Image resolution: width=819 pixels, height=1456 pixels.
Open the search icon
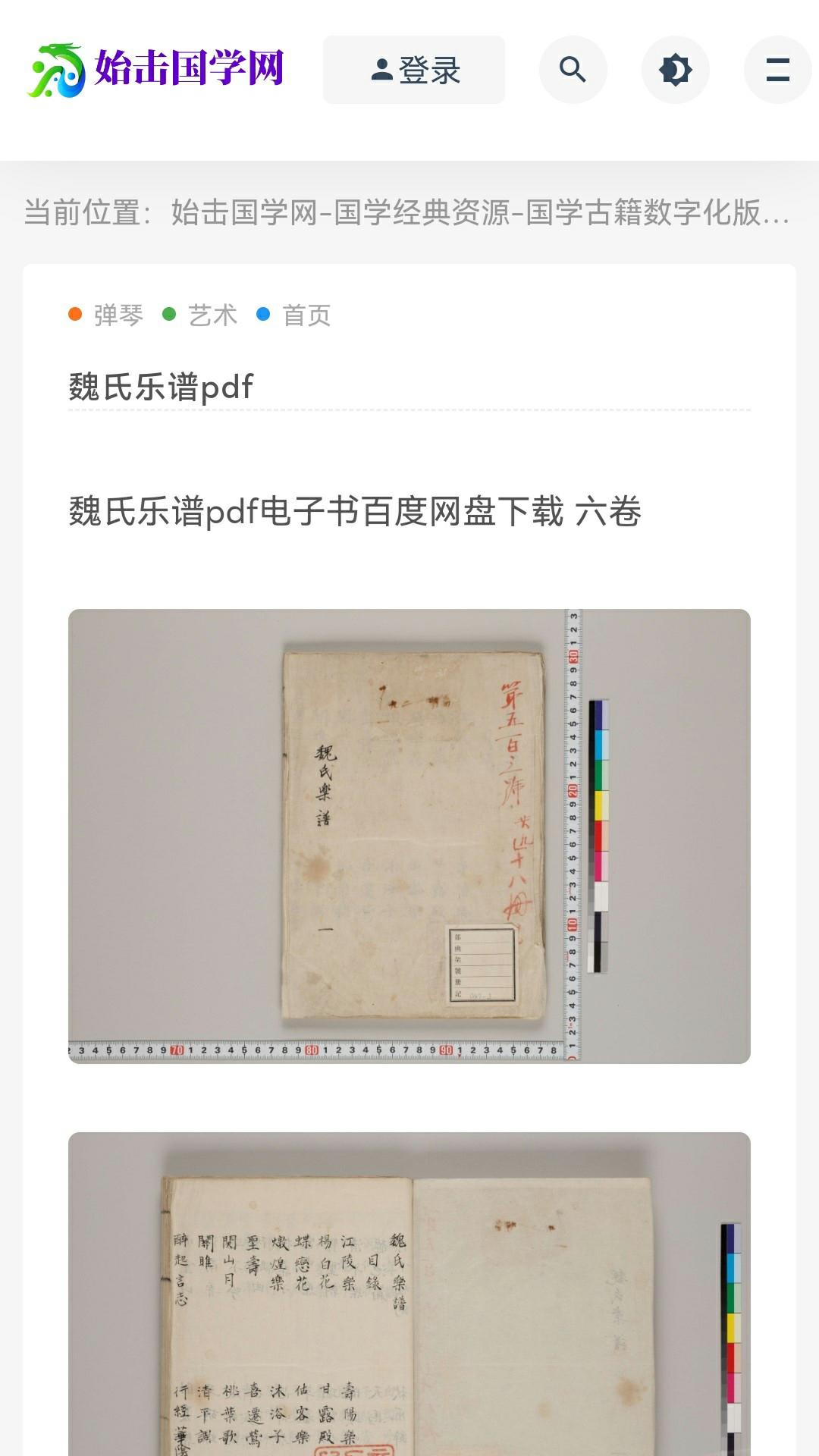(x=573, y=70)
